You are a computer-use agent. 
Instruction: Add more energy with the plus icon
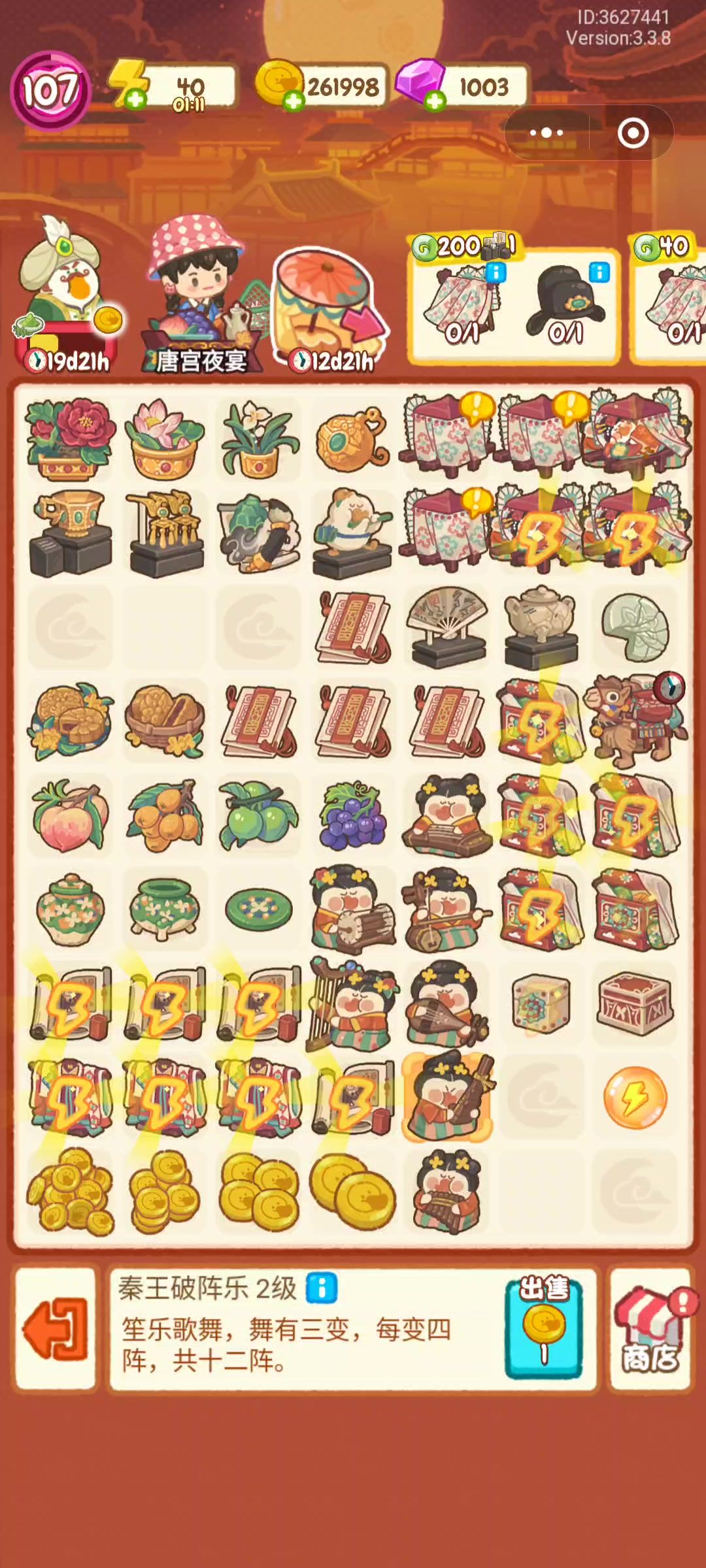click(136, 99)
